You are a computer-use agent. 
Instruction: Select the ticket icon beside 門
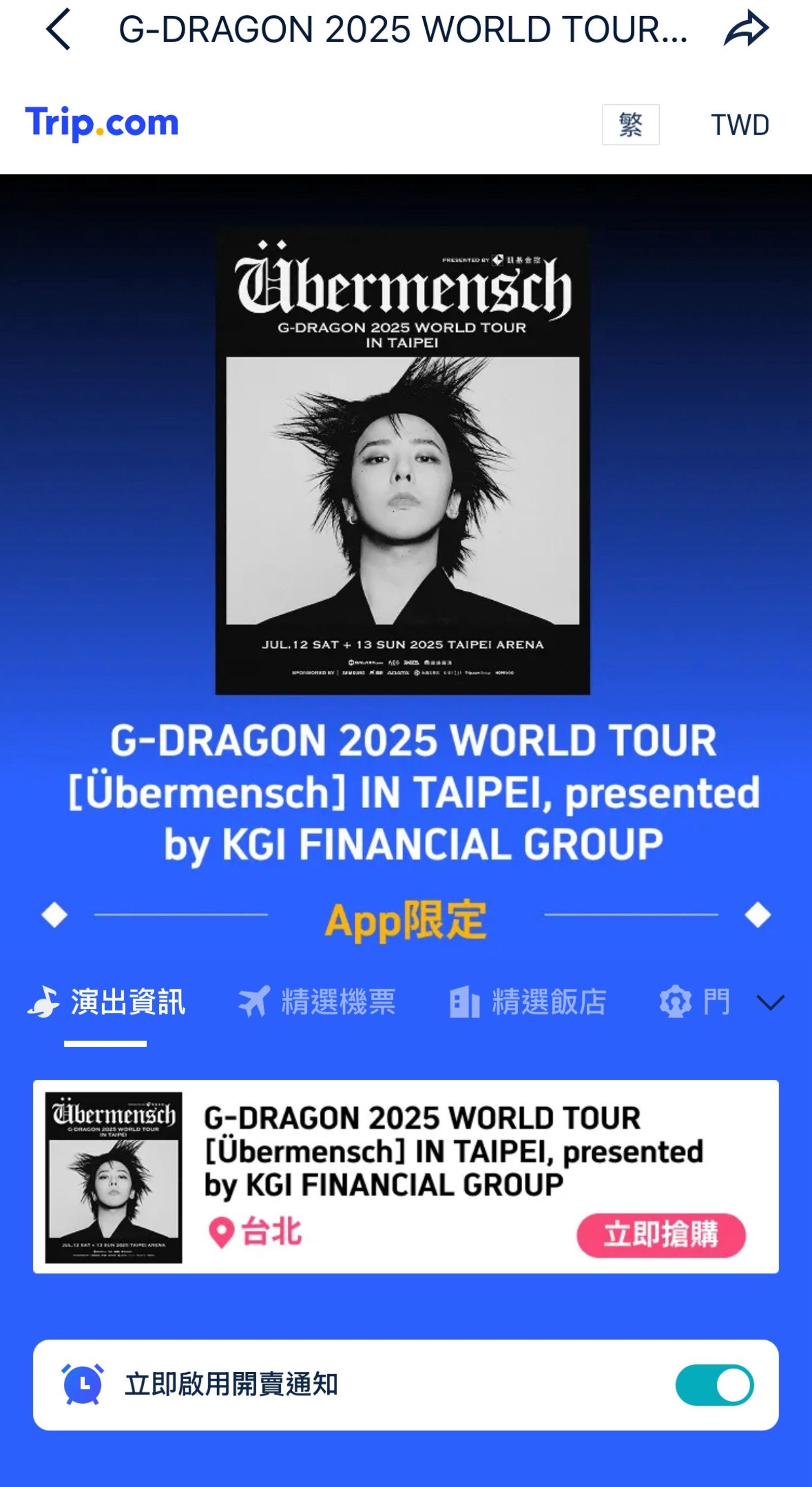(x=676, y=1002)
